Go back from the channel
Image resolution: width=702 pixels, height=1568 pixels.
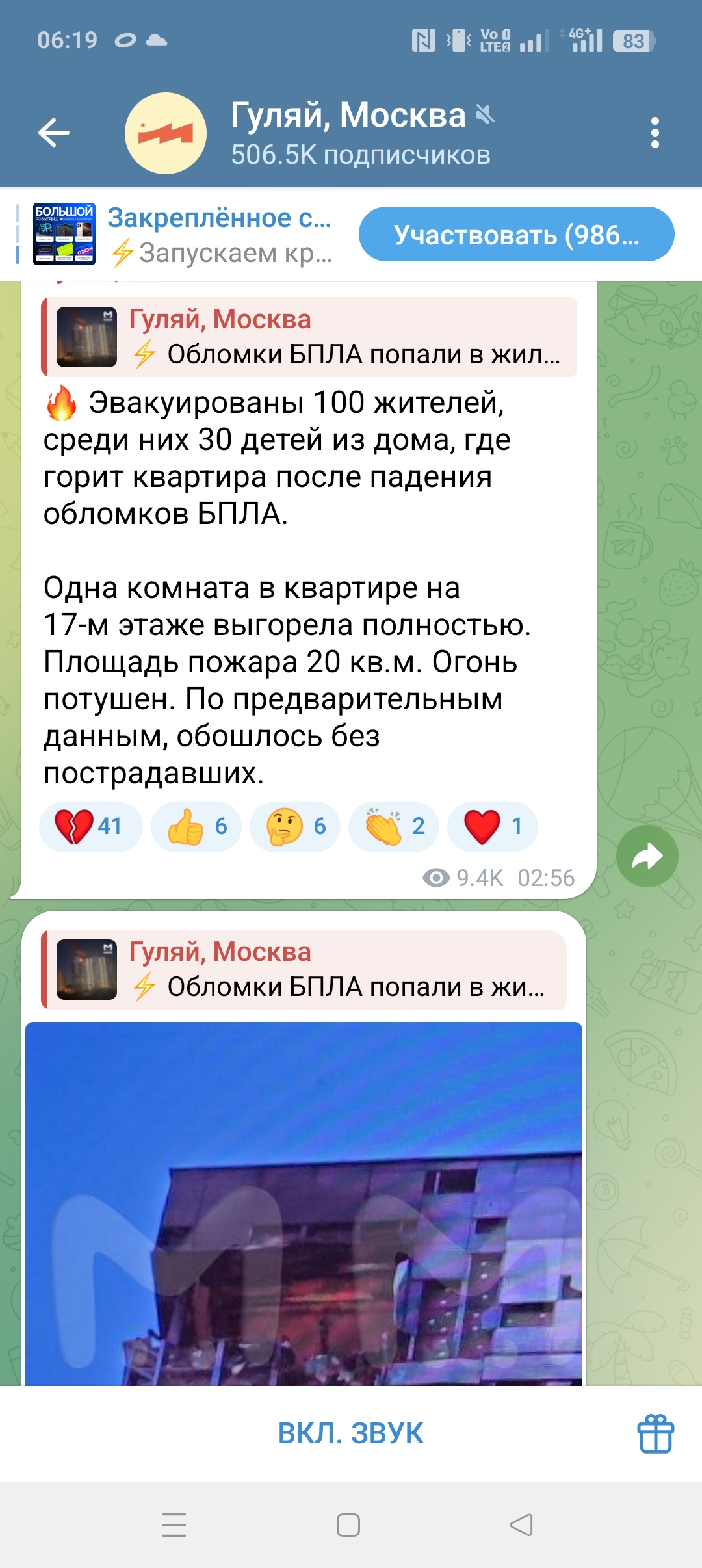[54, 133]
